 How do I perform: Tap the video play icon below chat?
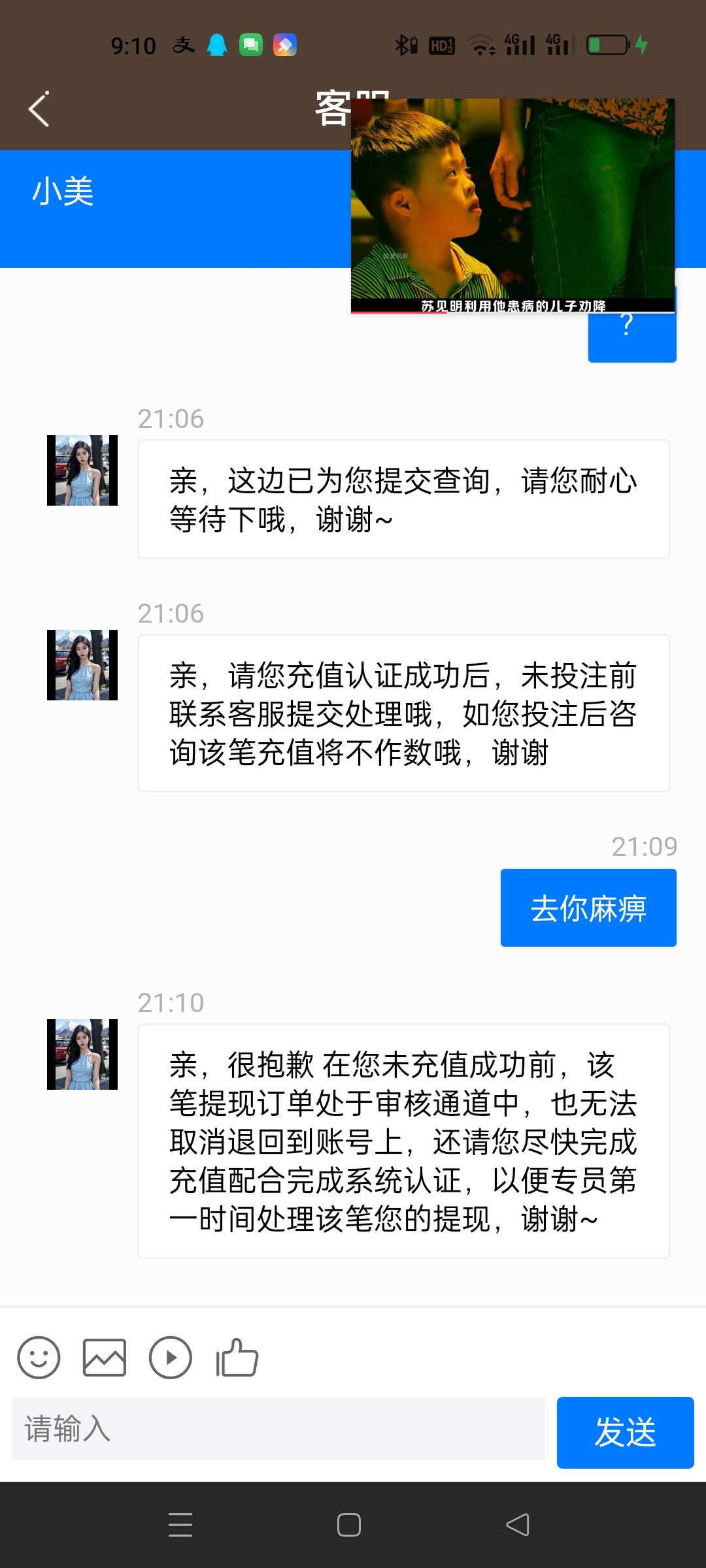click(171, 1358)
